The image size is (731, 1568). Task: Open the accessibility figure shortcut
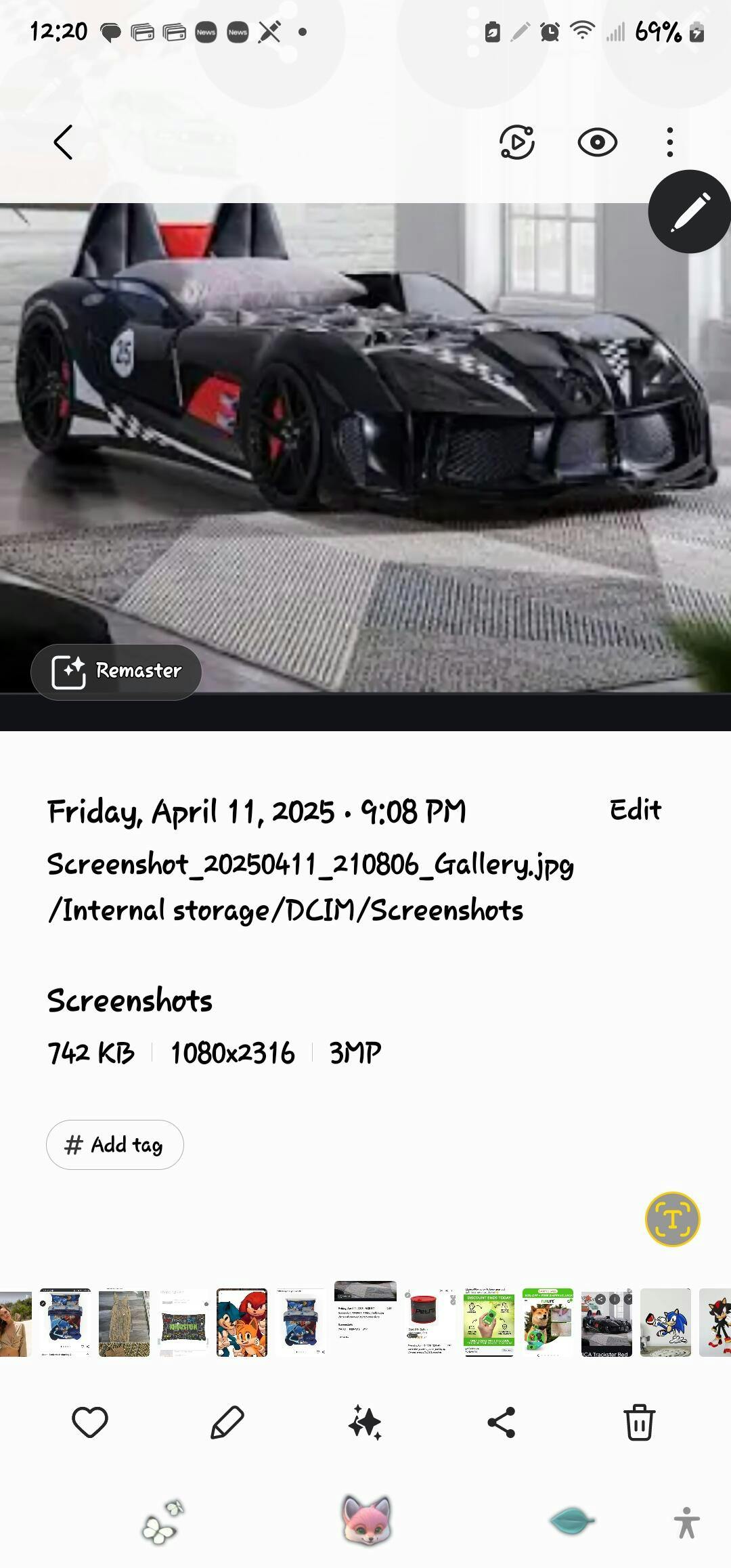pos(686,1523)
